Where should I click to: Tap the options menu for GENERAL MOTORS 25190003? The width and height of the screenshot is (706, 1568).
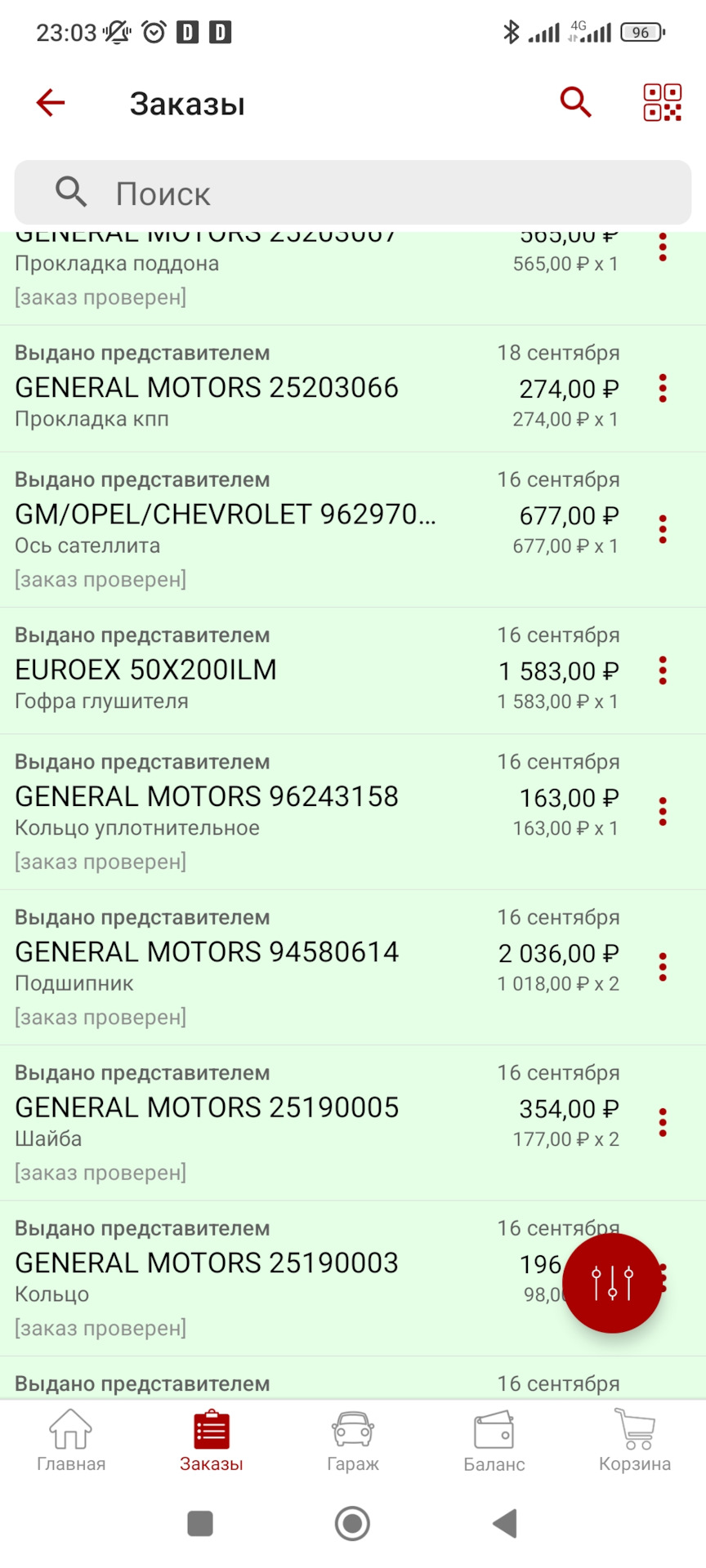[x=662, y=1278]
